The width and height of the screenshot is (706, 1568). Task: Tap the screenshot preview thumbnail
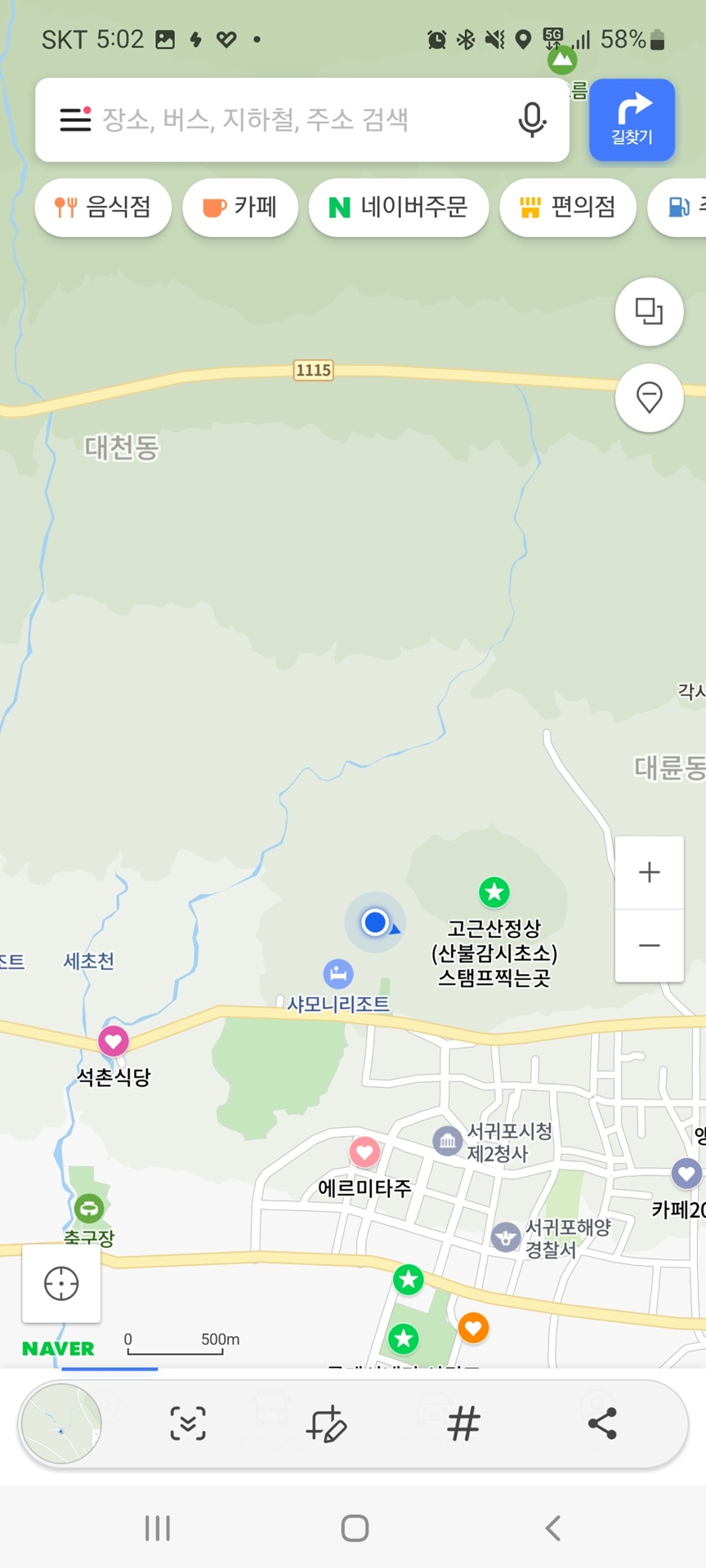61,1424
